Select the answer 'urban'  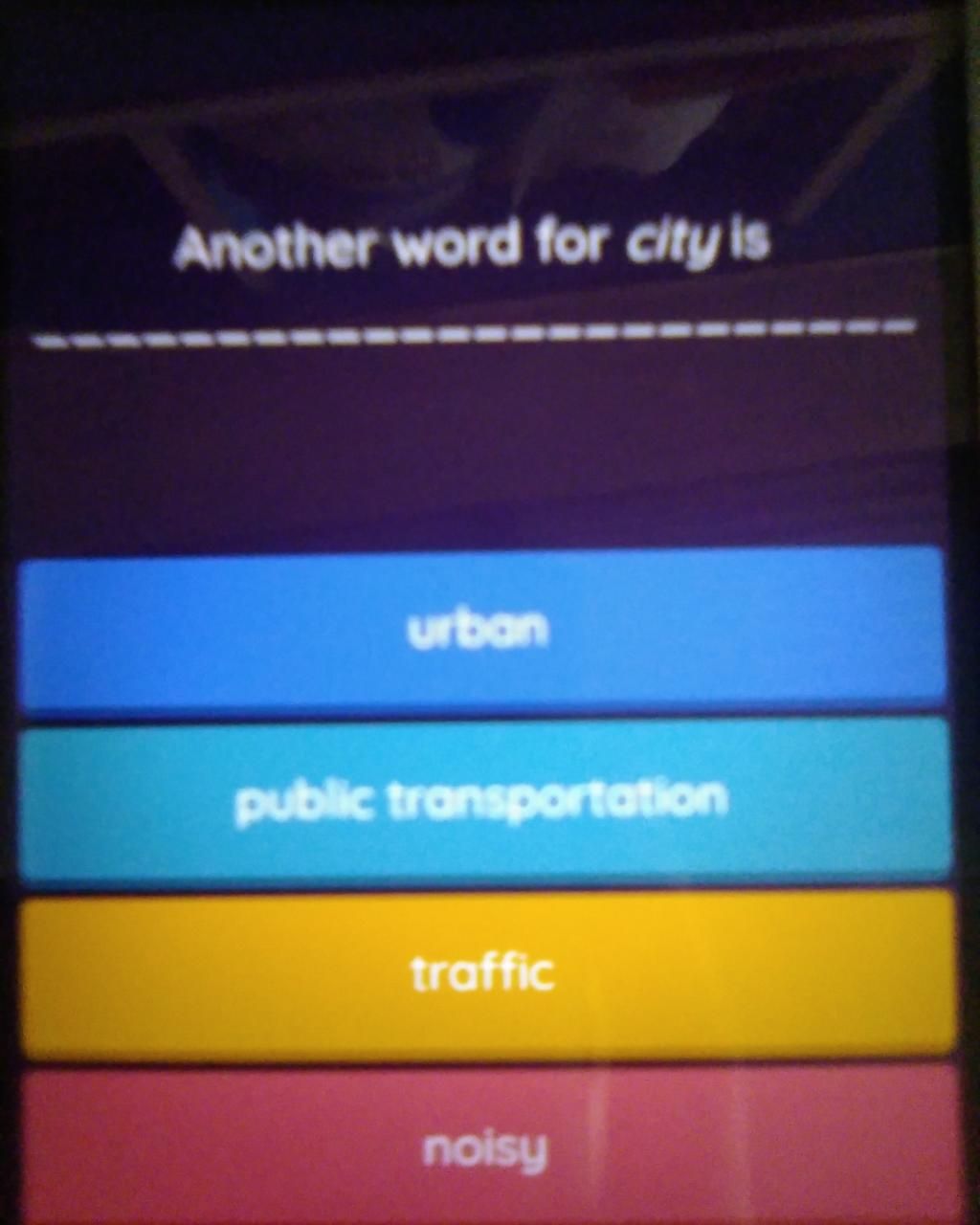coord(481,629)
